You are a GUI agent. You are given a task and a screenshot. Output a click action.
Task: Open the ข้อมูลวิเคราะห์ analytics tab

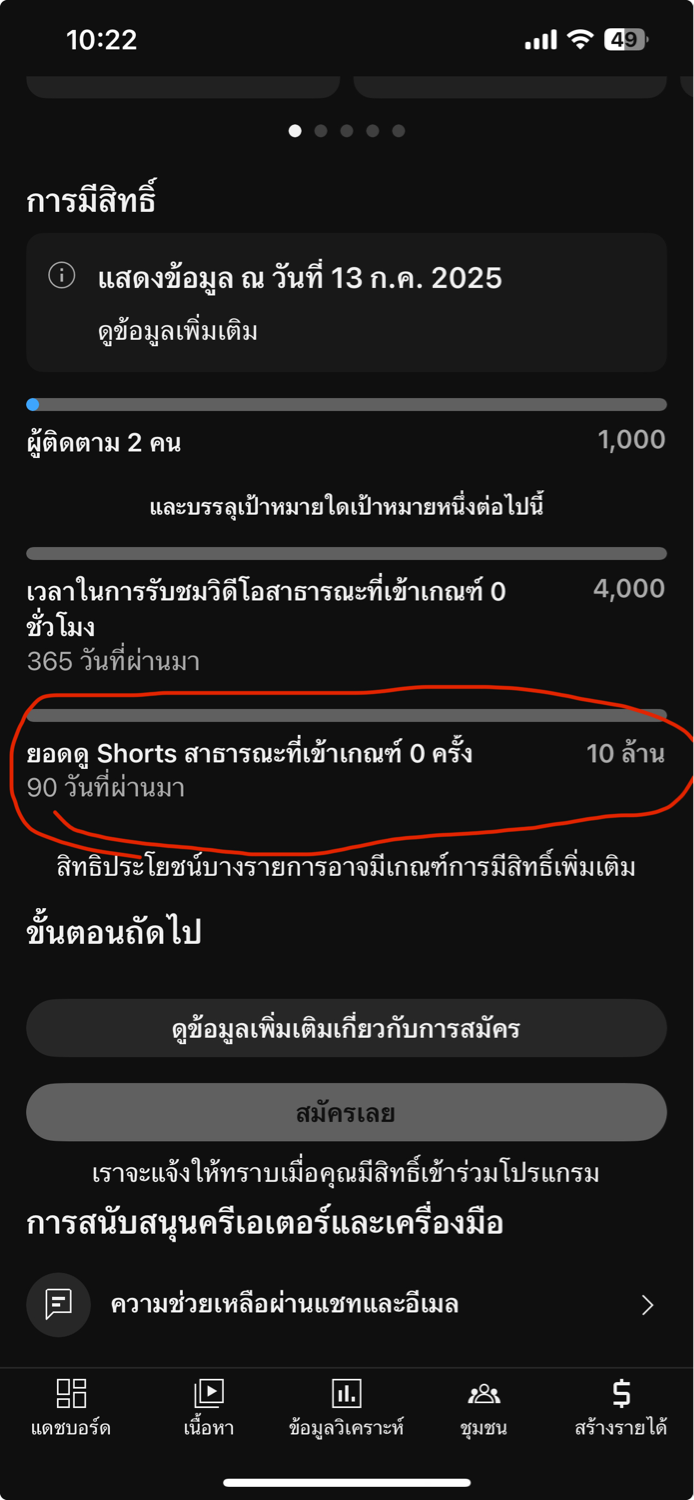(x=346, y=1408)
